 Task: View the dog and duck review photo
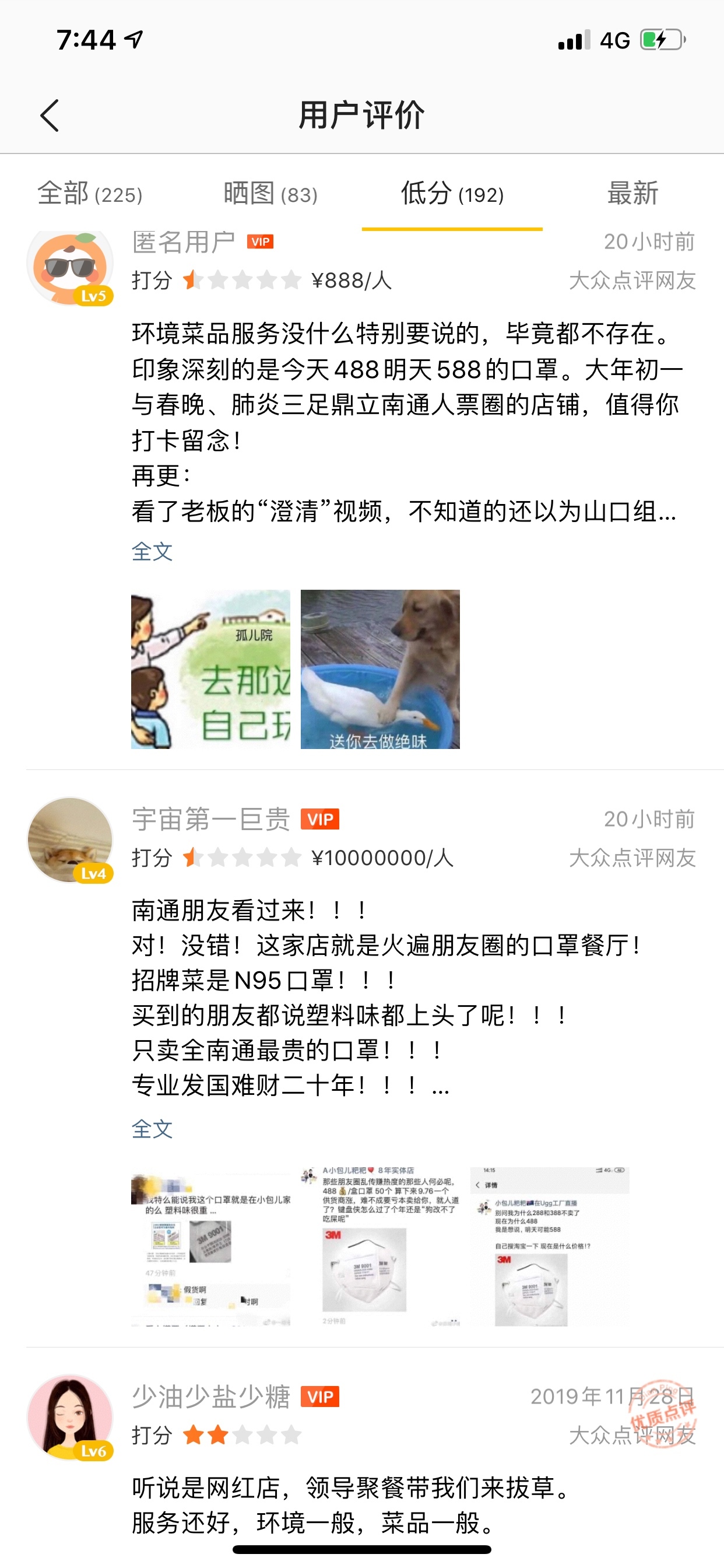(x=380, y=669)
